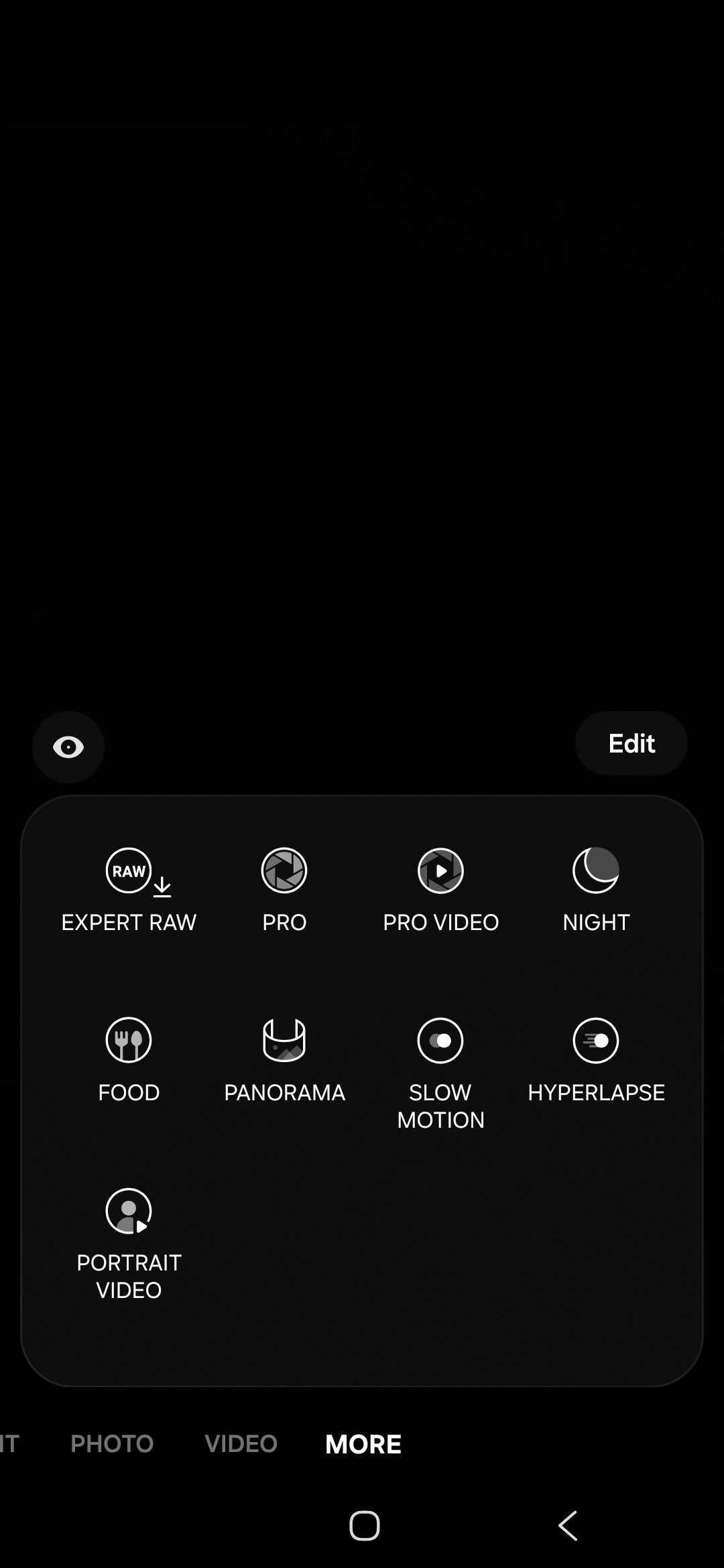The height and width of the screenshot is (1568, 724).
Task: Go to the home screen
Action: pyautogui.click(x=364, y=1526)
